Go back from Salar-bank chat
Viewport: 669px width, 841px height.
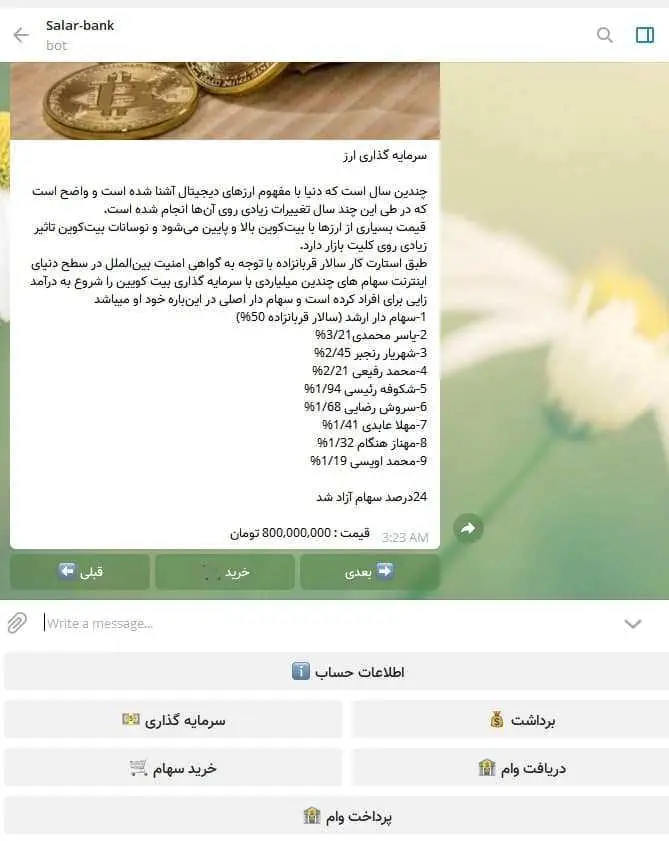coord(21,35)
